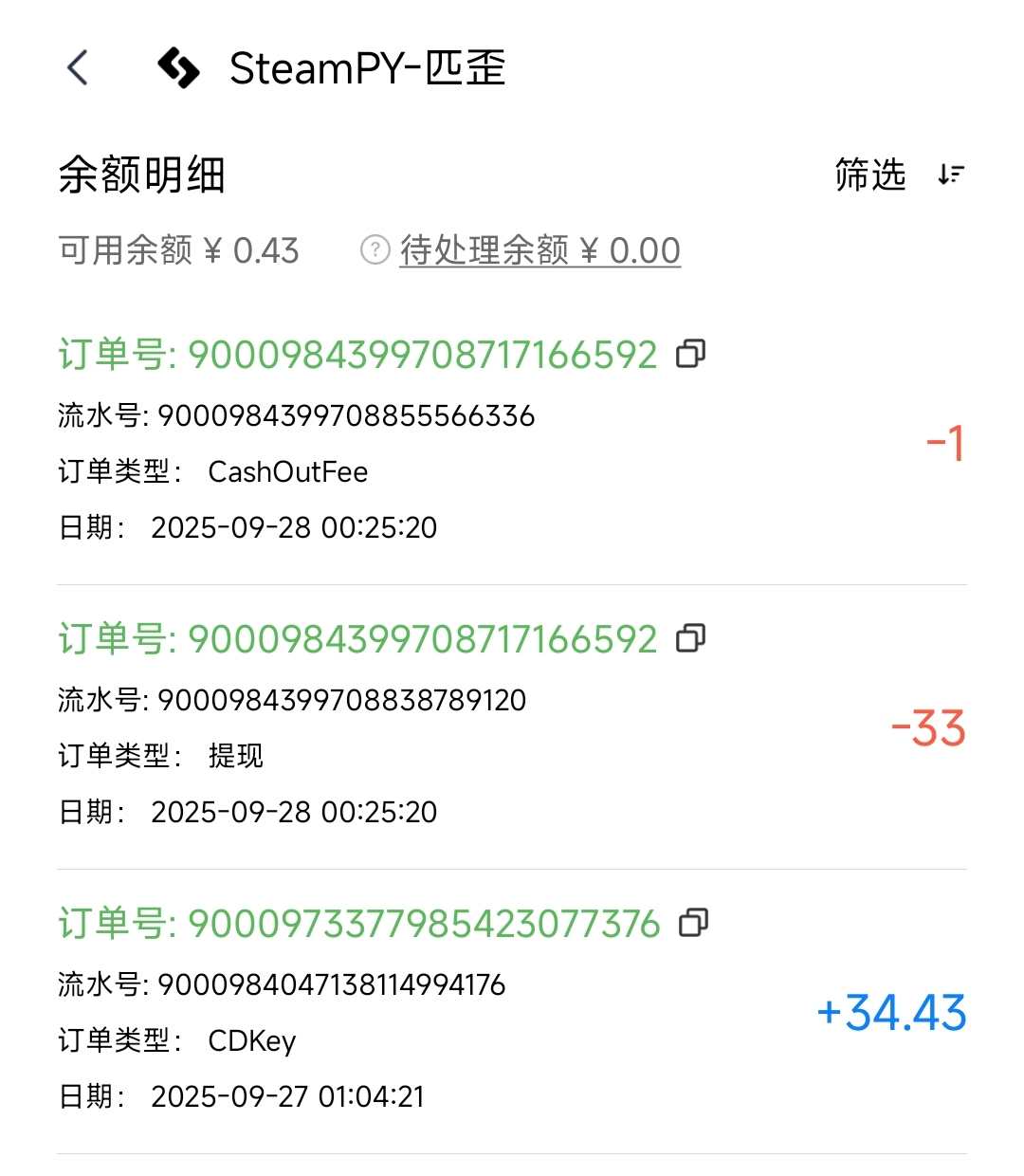
Task: Open the 筛选 filter option
Action: (x=869, y=175)
